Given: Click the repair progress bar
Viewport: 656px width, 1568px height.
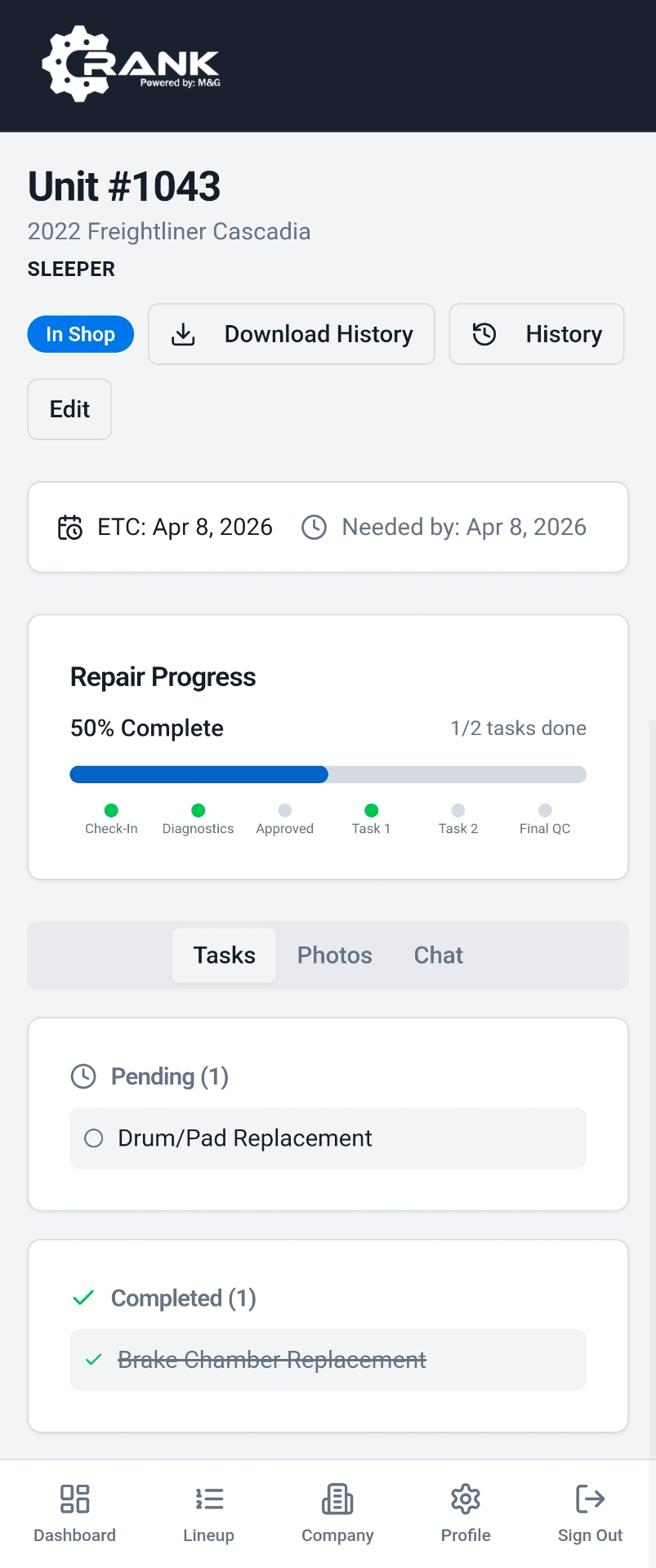Looking at the screenshot, I should [x=327, y=773].
